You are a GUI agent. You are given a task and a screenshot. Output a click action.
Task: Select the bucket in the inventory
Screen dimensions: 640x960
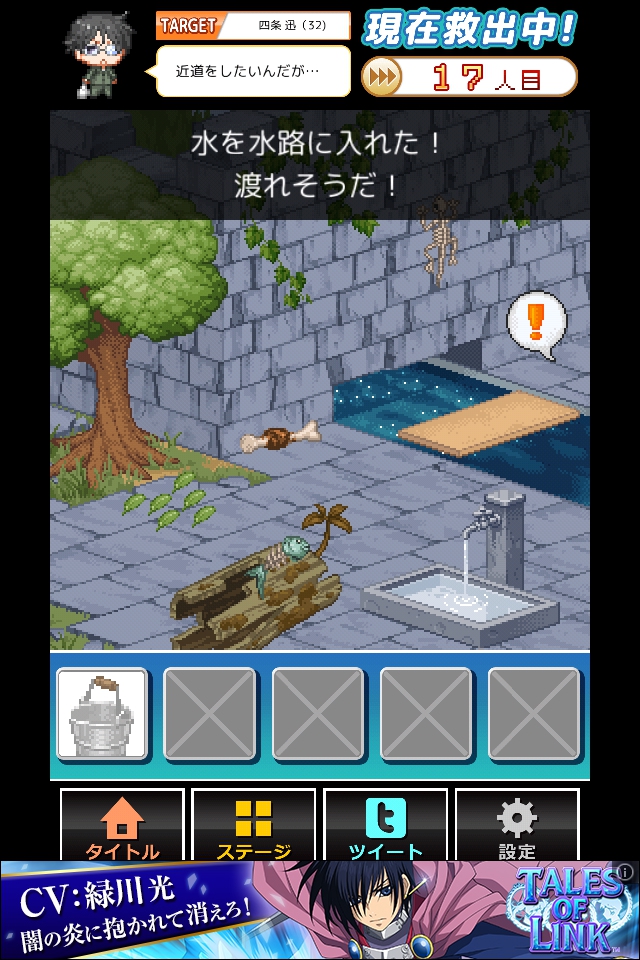[x=102, y=713]
